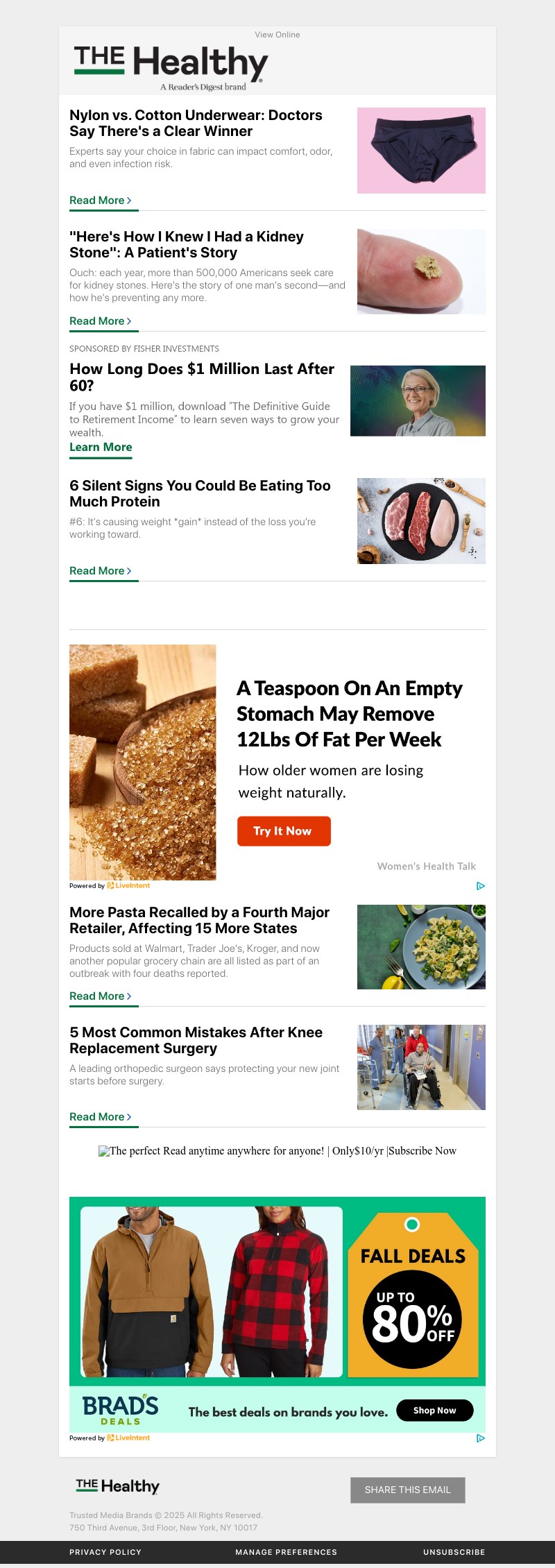Screen dimensions: 555x1568
Task: Open the View Online link
Action: tap(277, 35)
